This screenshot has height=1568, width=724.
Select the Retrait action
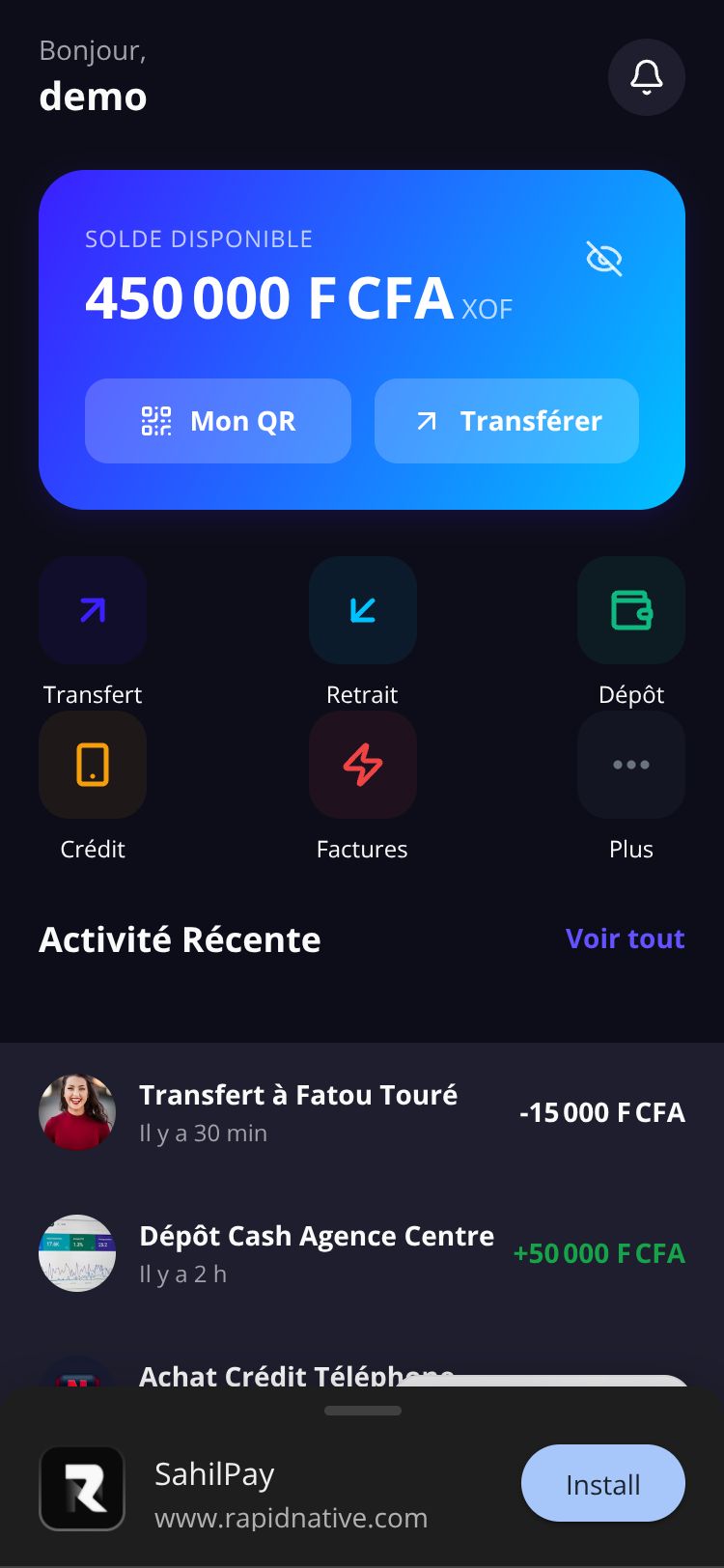(x=362, y=610)
